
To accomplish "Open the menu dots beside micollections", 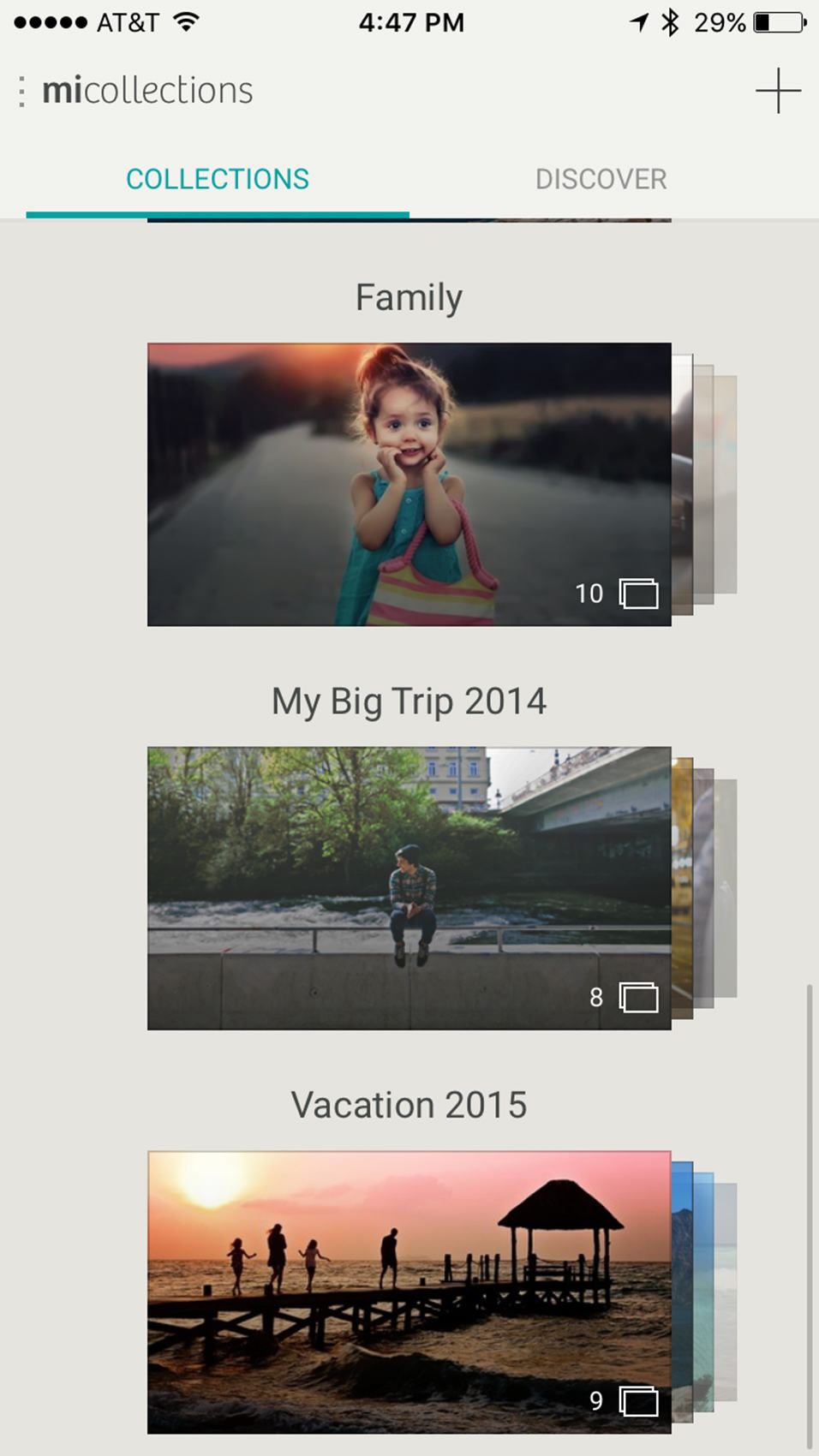I will coord(22,91).
